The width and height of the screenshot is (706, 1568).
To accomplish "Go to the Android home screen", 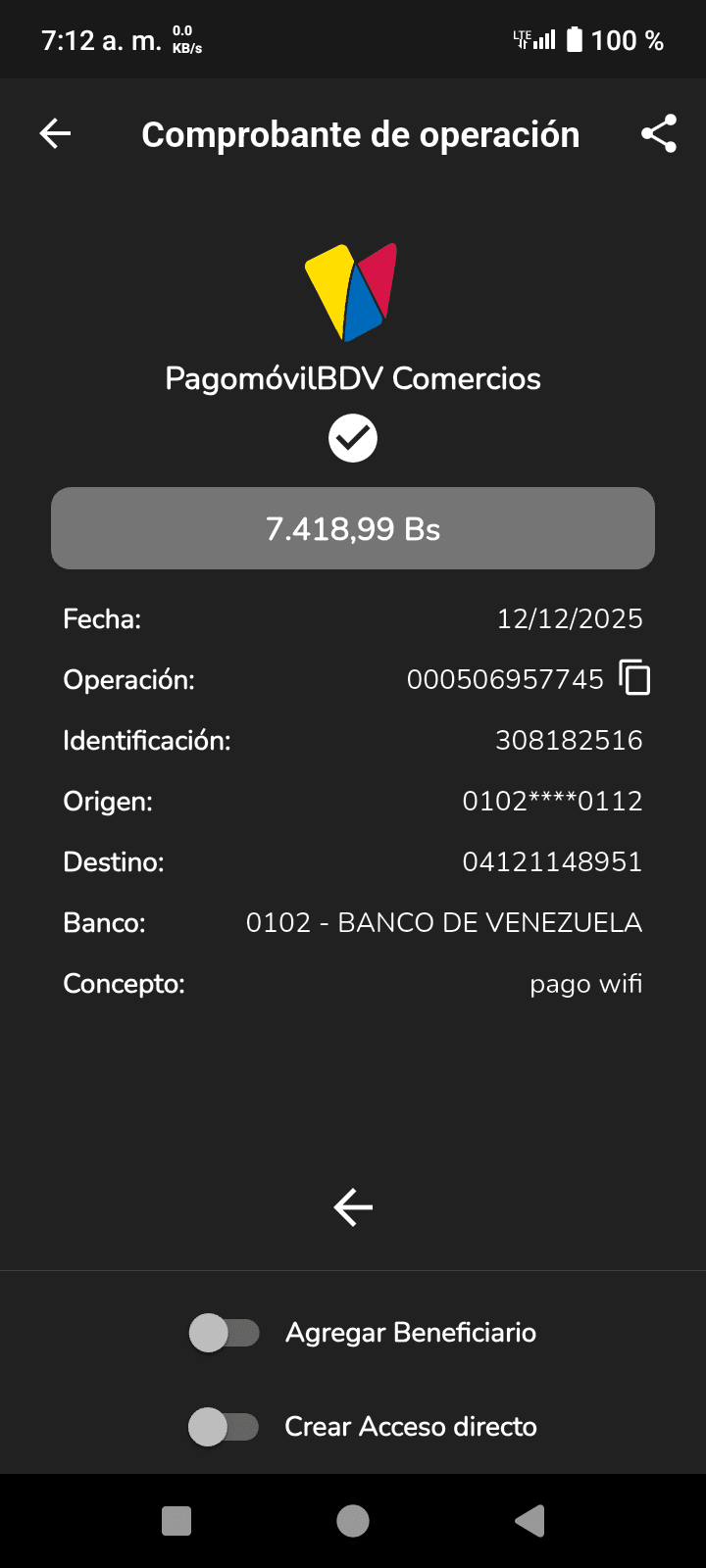I will click(x=353, y=1521).
